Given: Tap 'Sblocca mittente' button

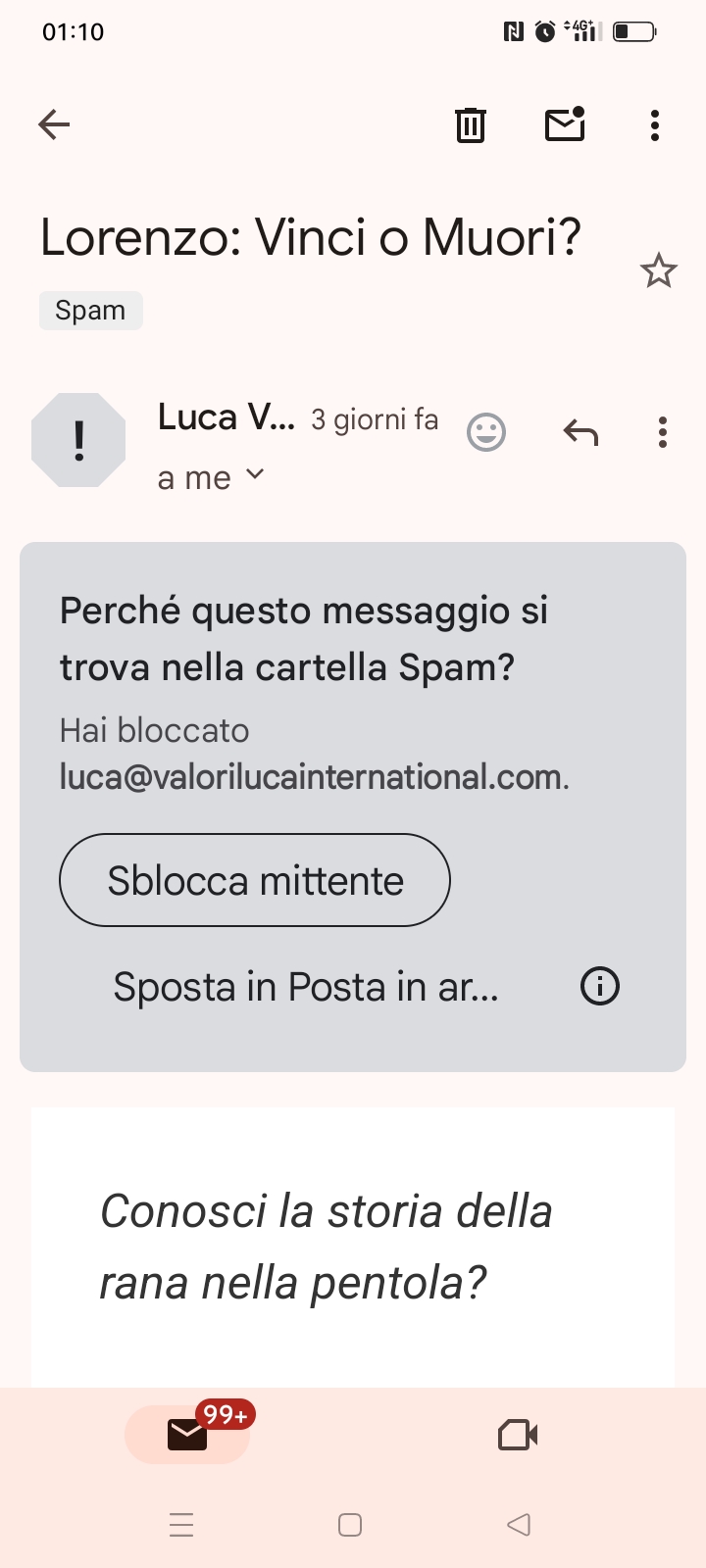Looking at the screenshot, I should (x=255, y=880).
